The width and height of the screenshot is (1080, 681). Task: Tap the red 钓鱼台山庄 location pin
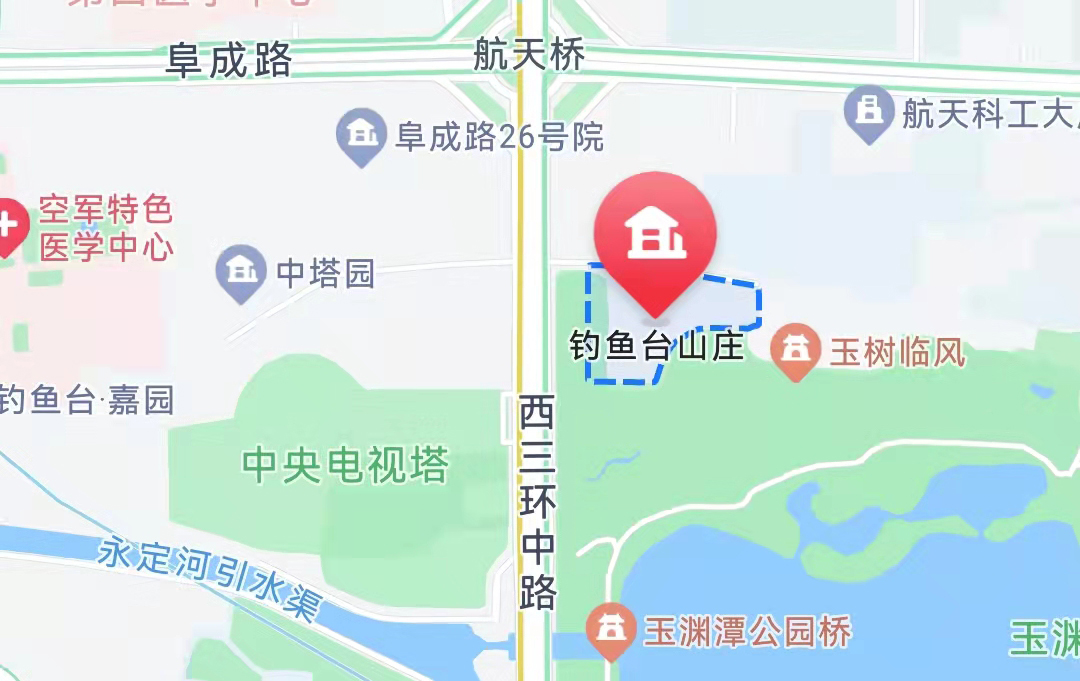tap(655, 237)
